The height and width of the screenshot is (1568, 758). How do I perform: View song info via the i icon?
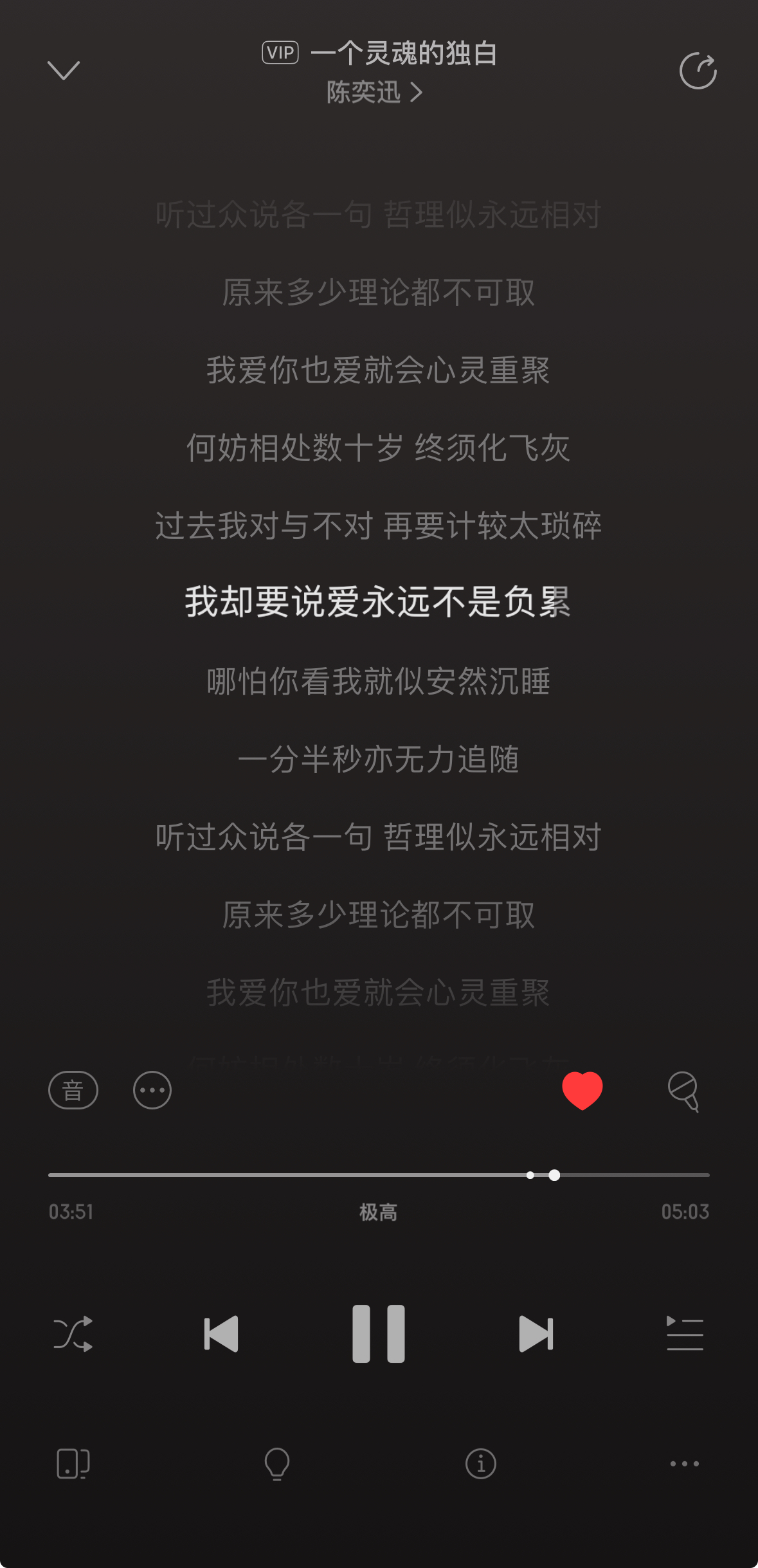point(481,1464)
